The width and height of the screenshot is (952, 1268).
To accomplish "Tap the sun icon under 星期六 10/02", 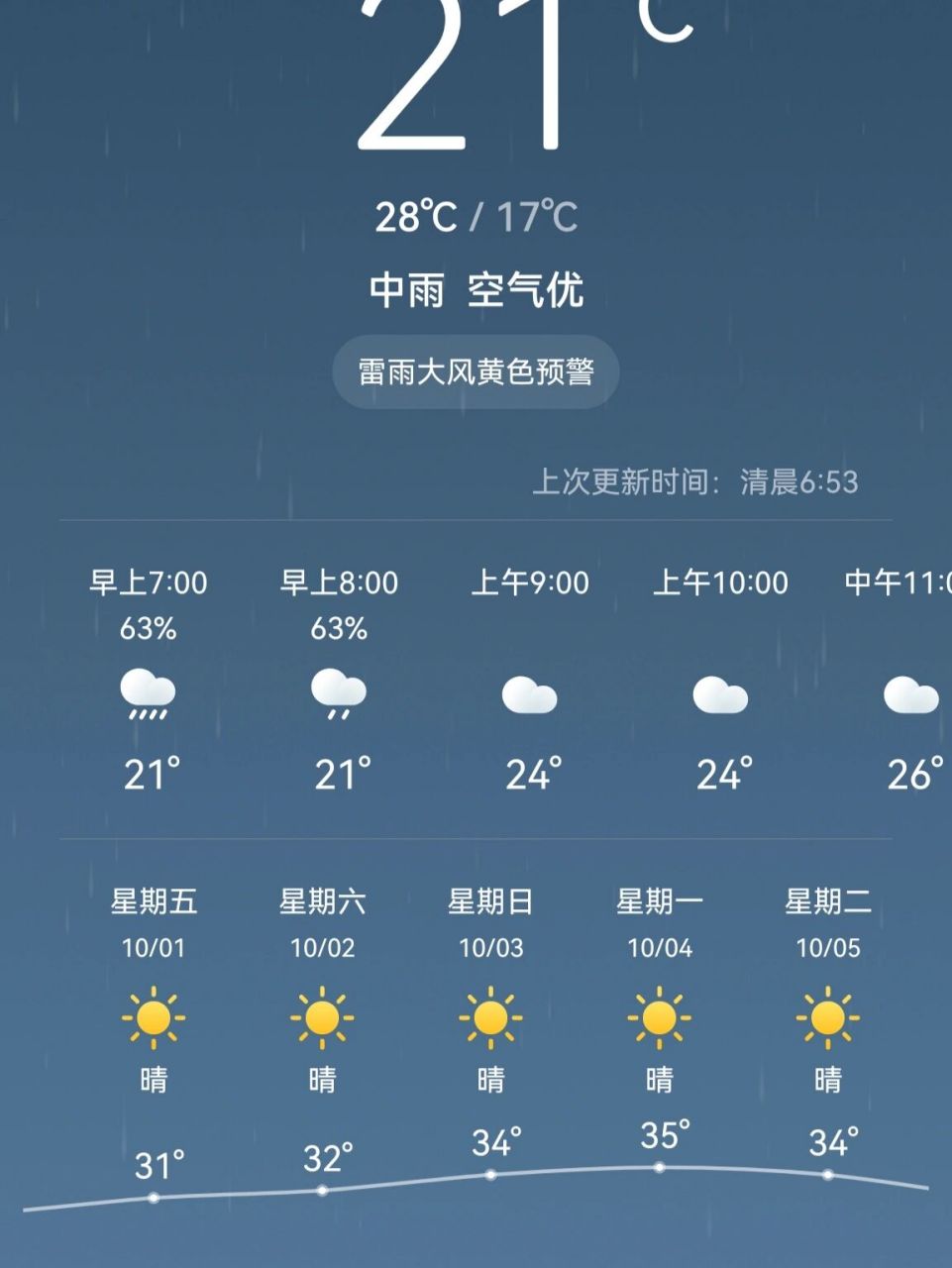I will [x=322, y=1018].
